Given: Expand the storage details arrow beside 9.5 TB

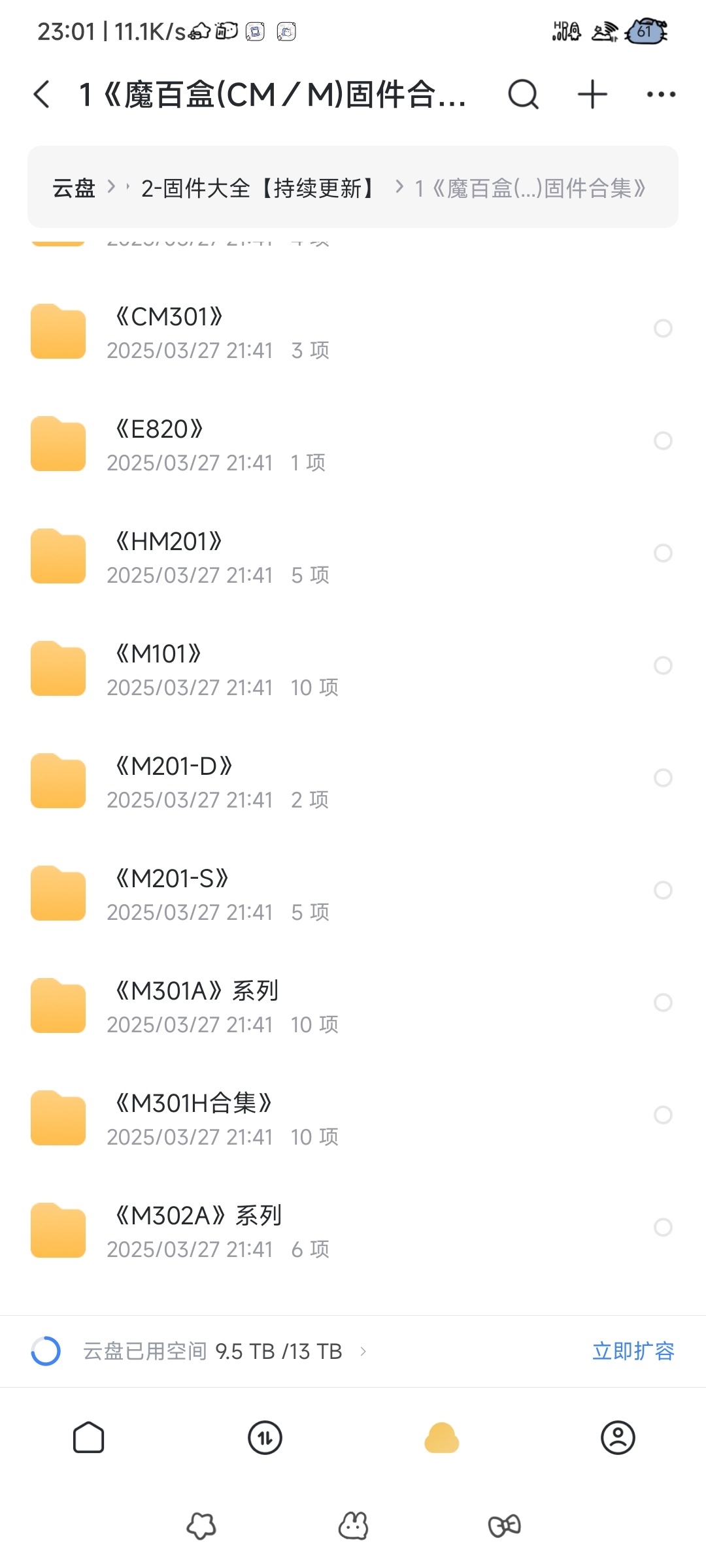Looking at the screenshot, I should [364, 1351].
